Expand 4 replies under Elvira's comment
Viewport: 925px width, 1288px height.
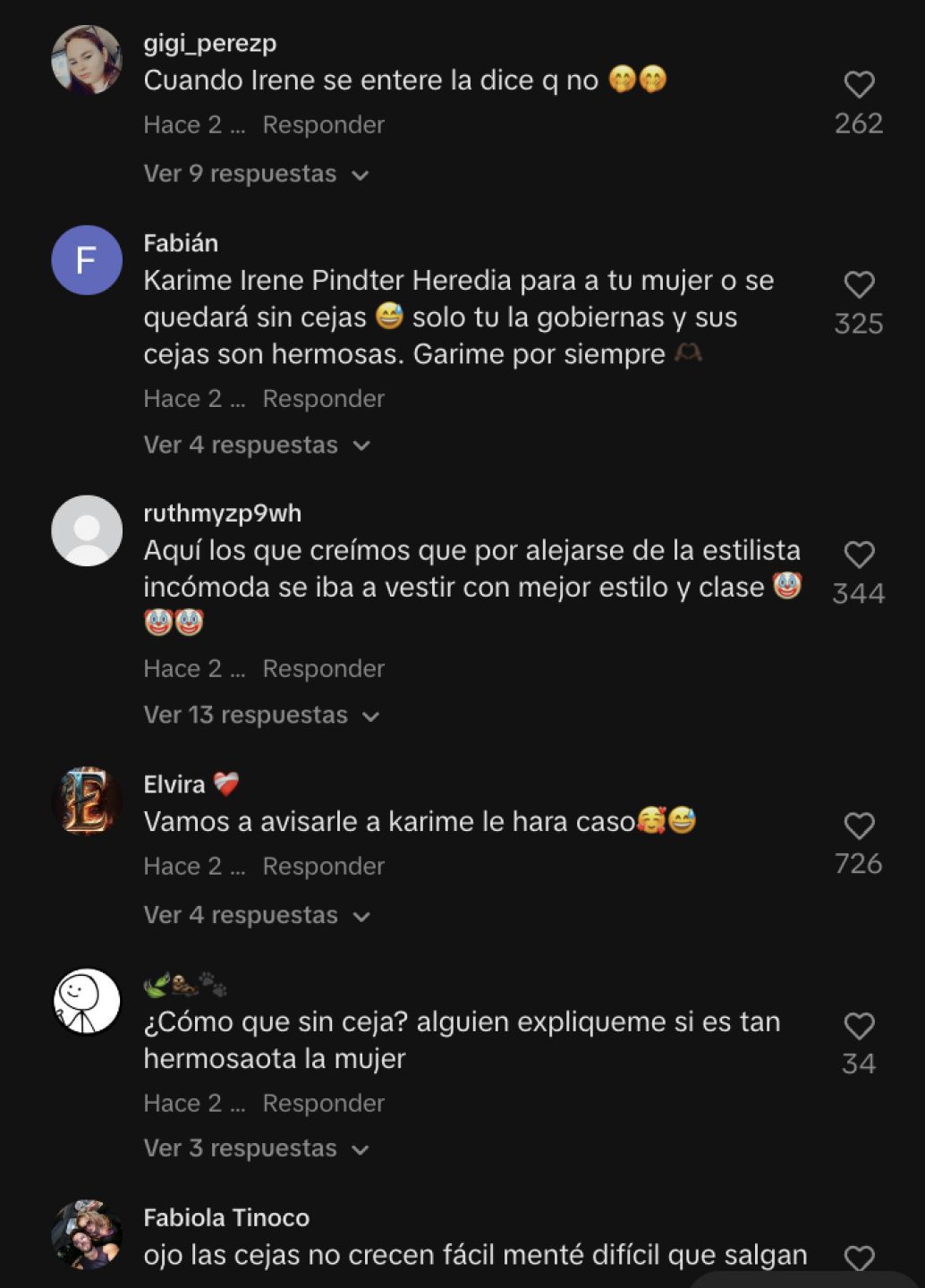tap(256, 916)
